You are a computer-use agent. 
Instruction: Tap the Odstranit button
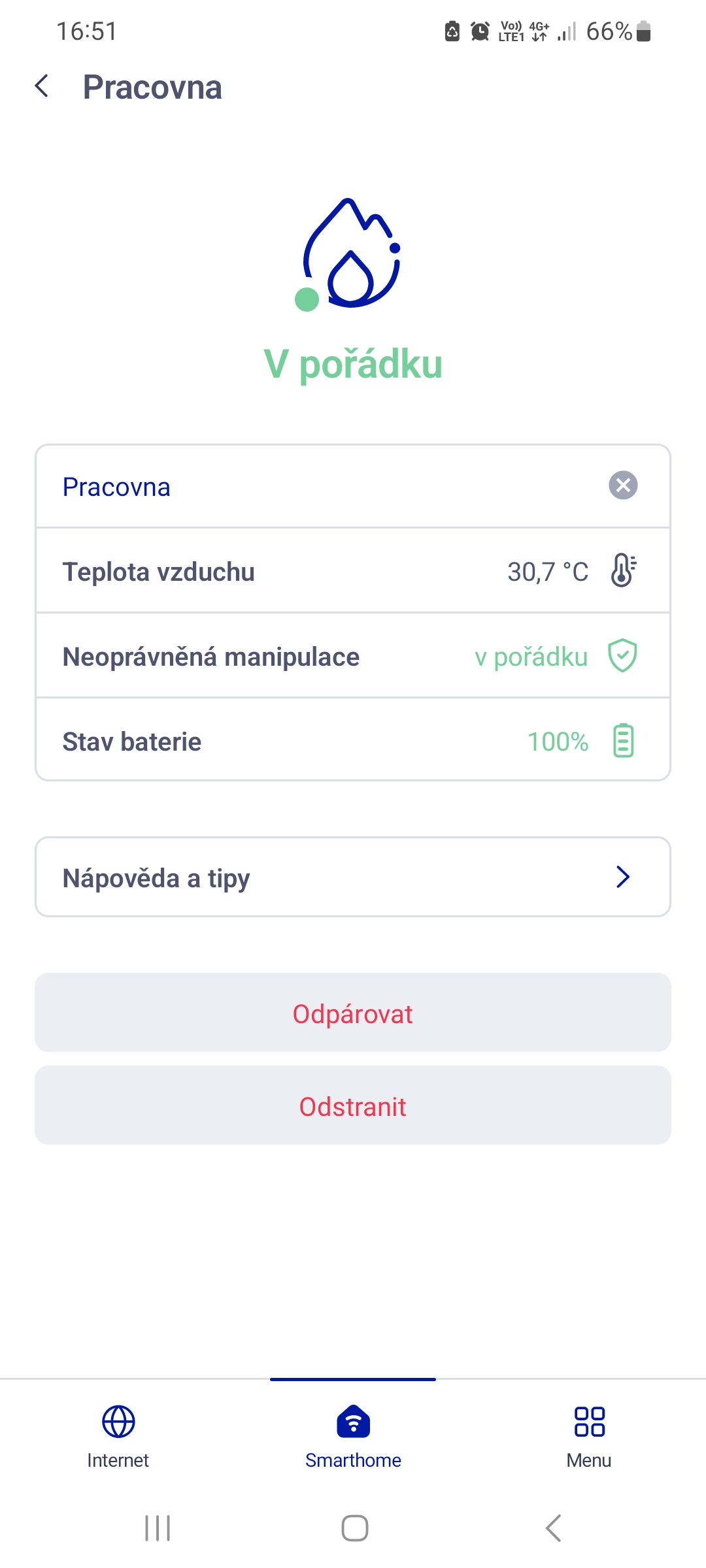click(x=353, y=1105)
